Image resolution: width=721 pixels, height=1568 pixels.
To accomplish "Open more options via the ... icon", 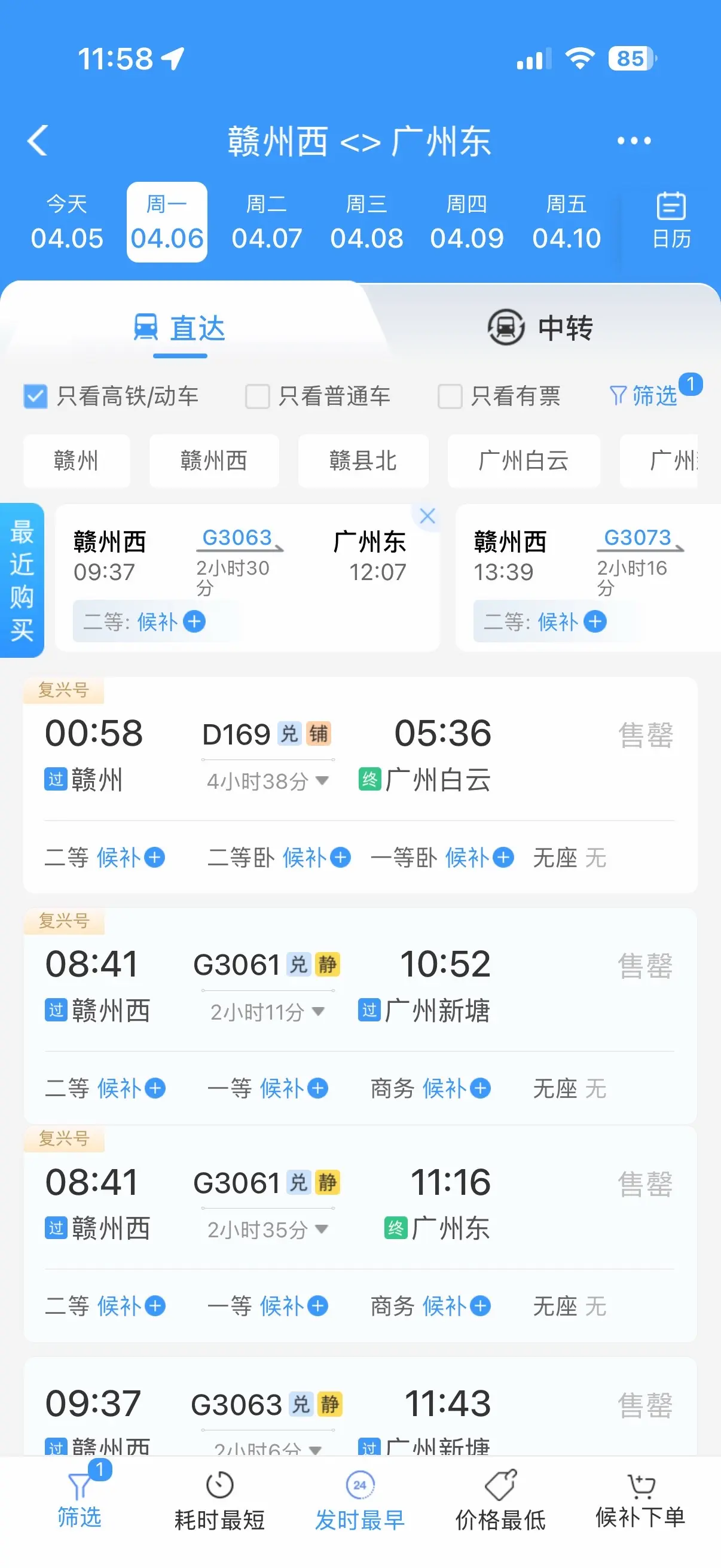I will [x=632, y=140].
